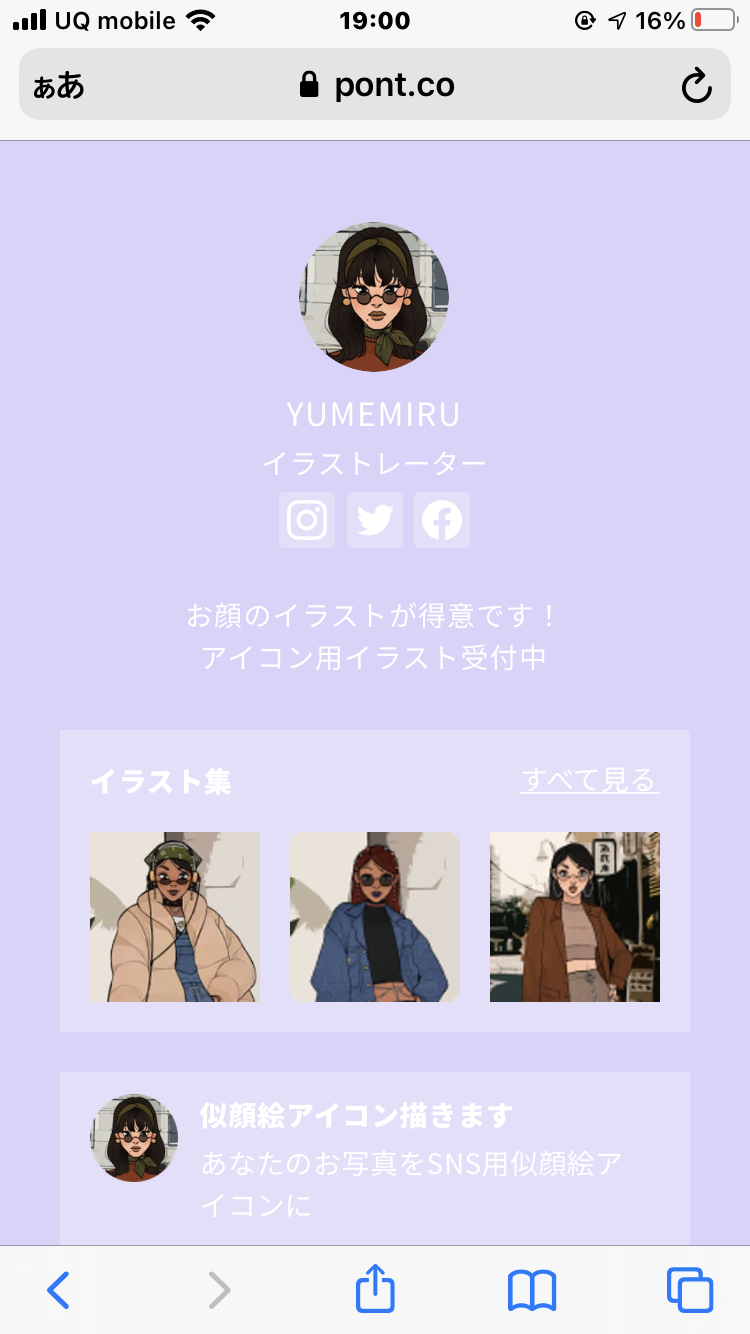This screenshot has height=1334, width=750.
Task: Share this page from Safari toolbar
Action: point(375,1288)
